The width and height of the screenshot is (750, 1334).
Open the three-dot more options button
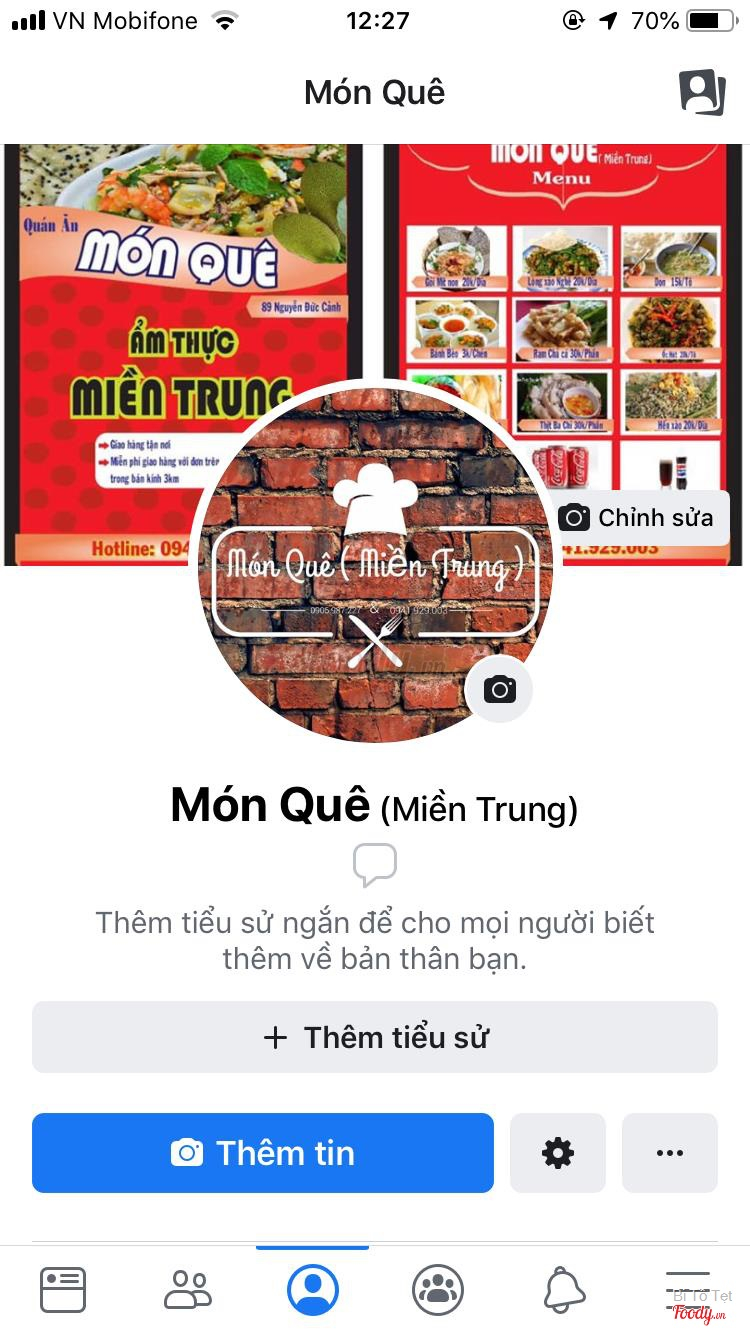670,1153
